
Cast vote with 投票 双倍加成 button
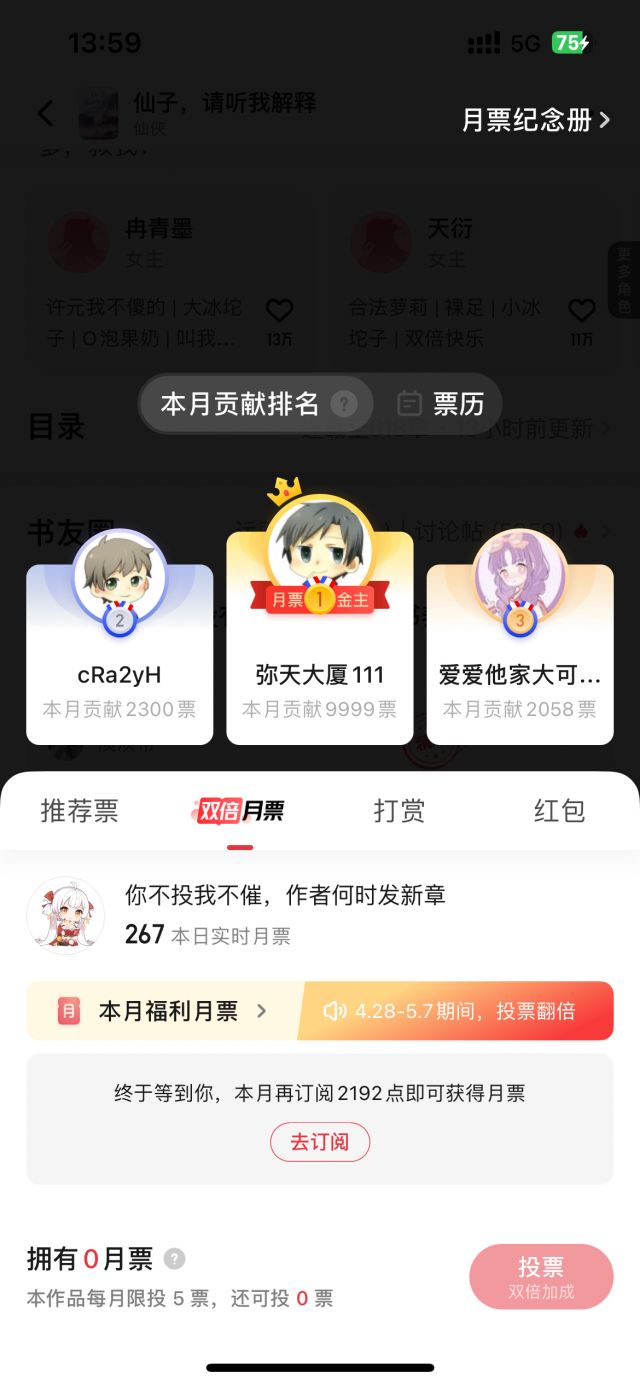tap(541, 1277)
